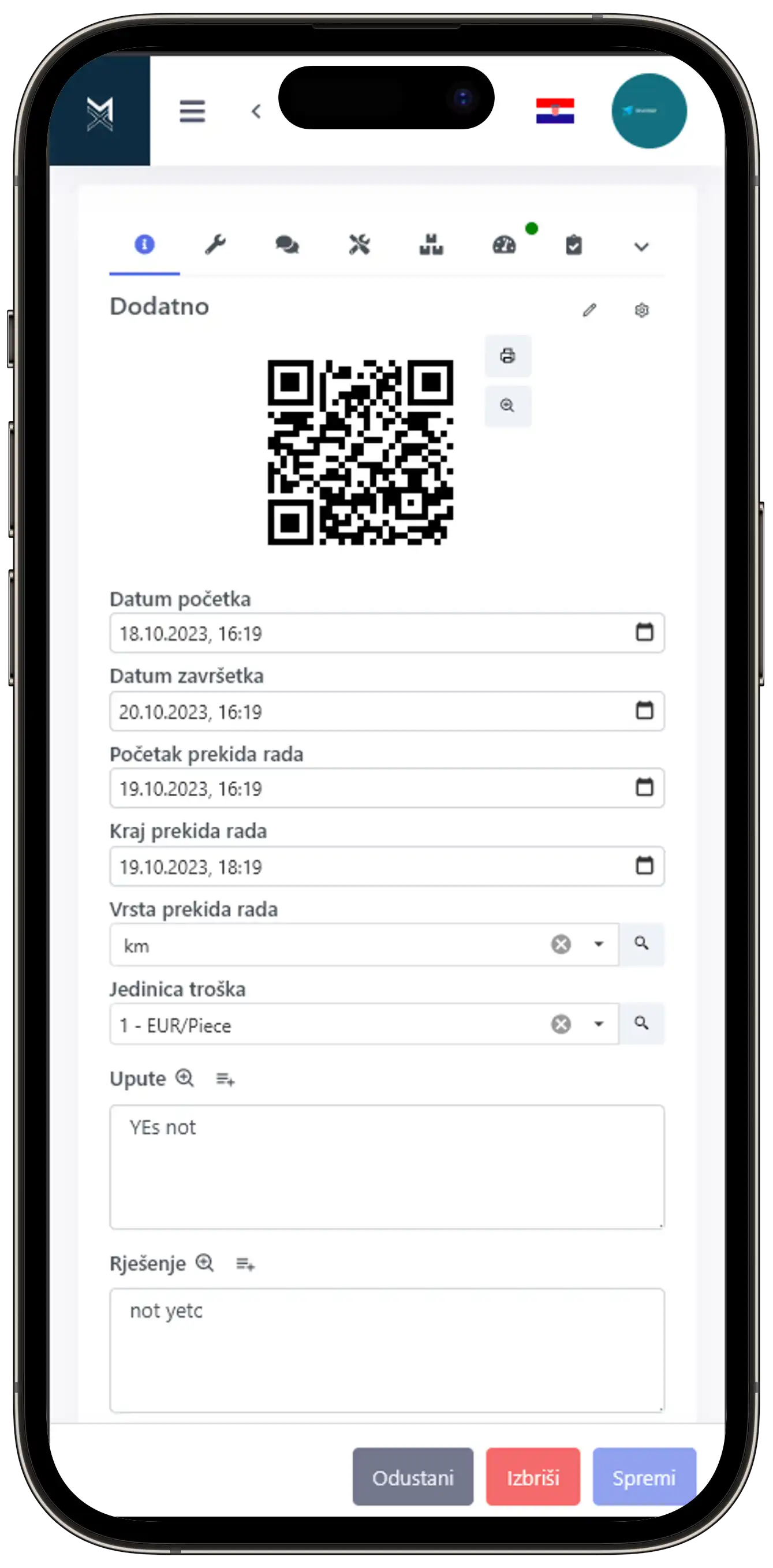Screen dimensions: 773x1568
Task: Save changes with Spremi
Action: click(643, 1478)
